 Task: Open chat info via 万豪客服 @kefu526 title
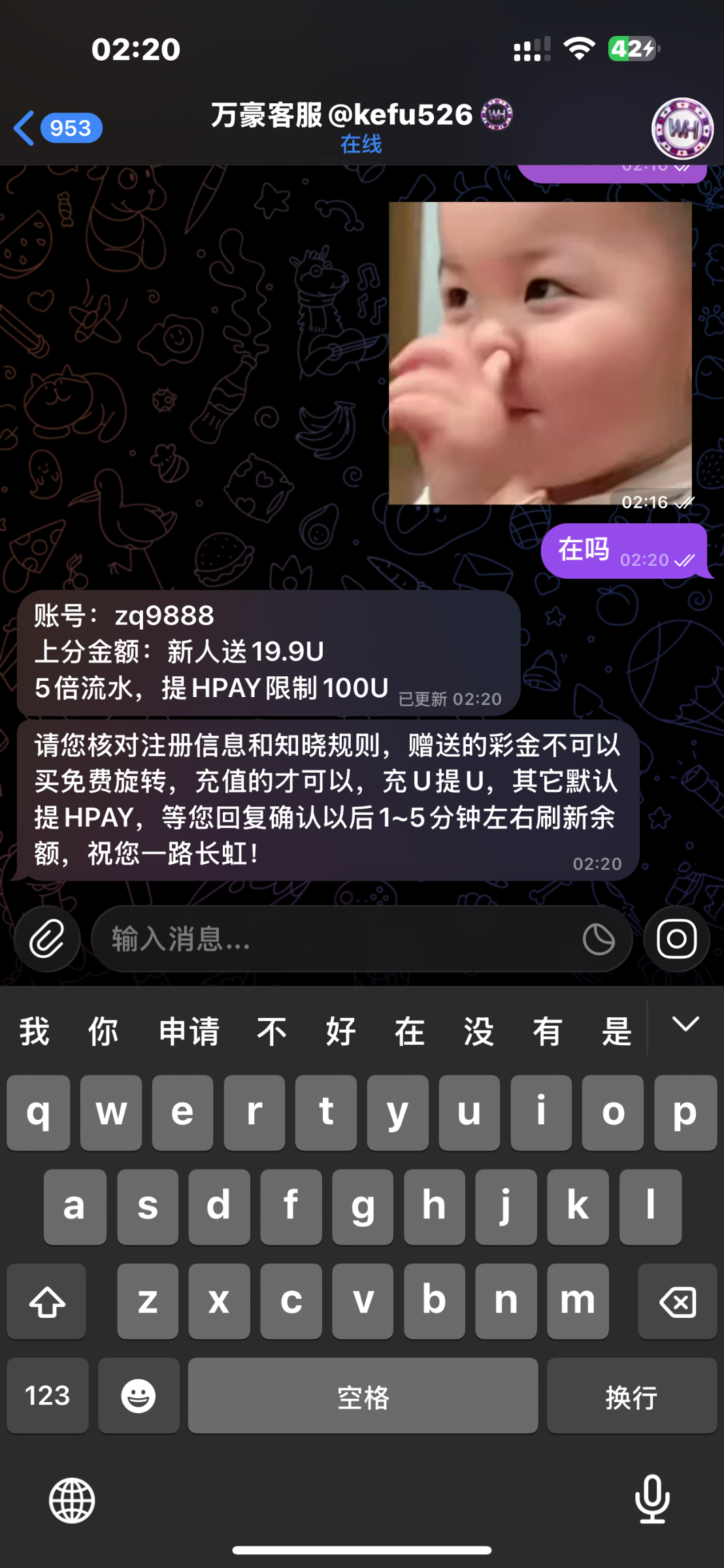(x=342, y=116)
